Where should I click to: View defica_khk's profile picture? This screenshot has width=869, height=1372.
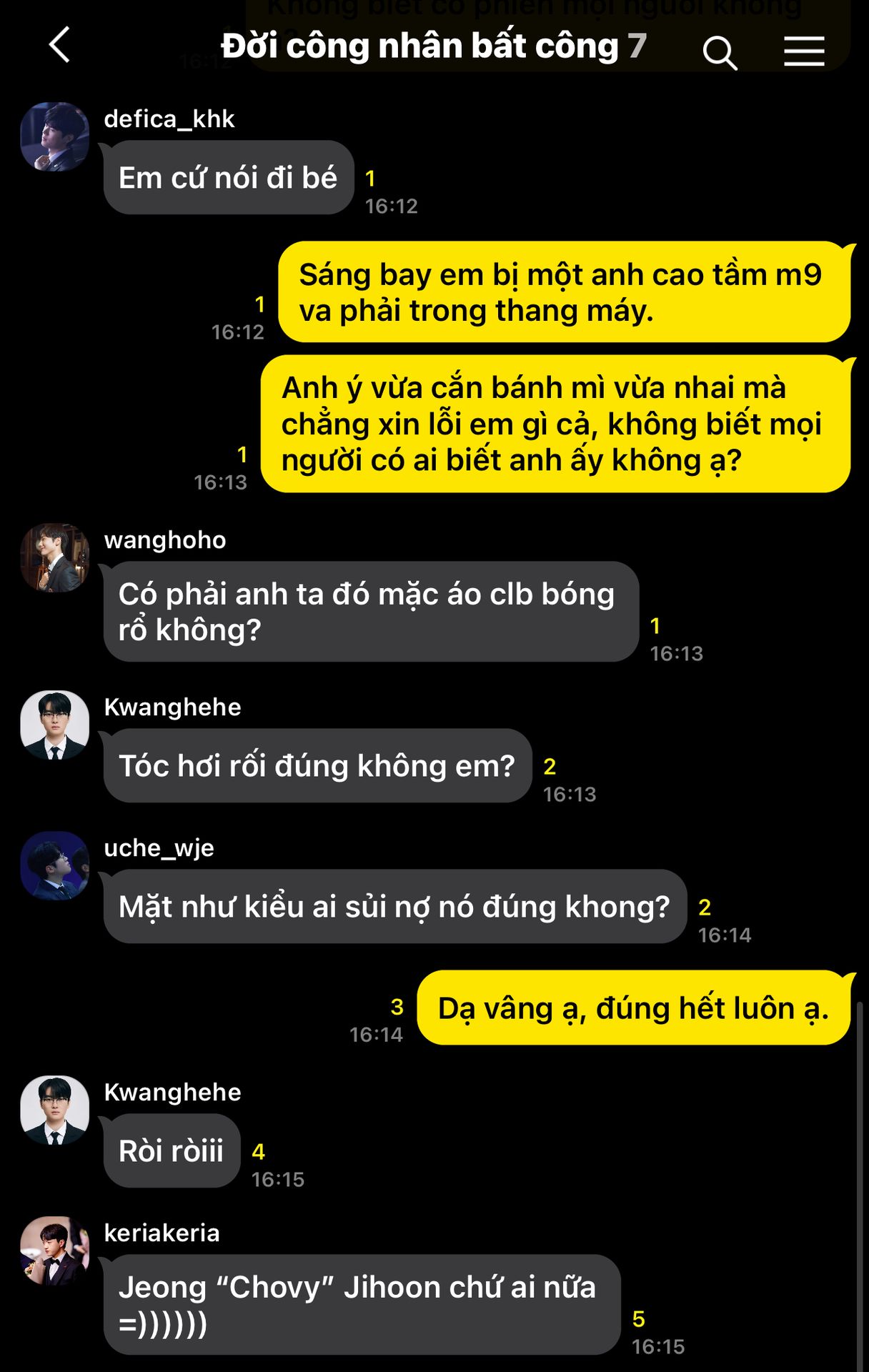click(55, 136)
